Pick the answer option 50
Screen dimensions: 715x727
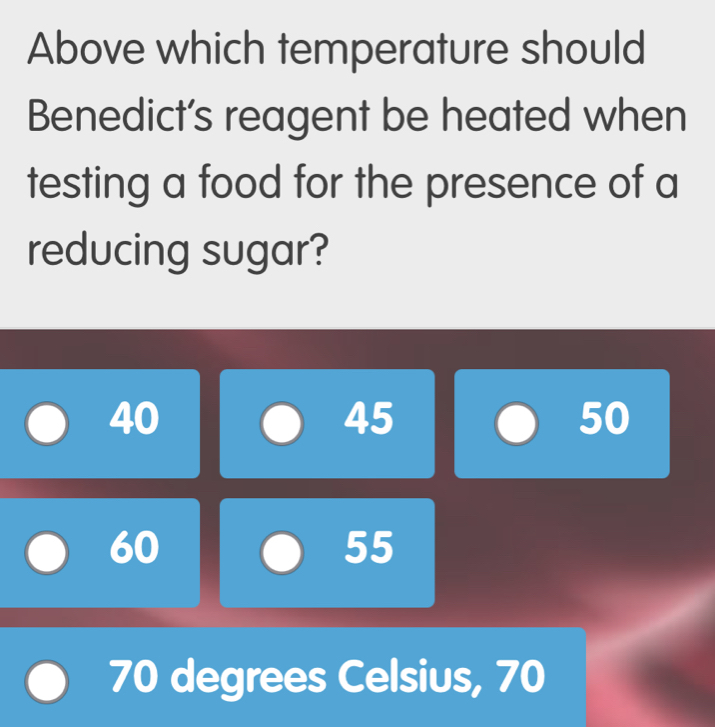point(517,423)
